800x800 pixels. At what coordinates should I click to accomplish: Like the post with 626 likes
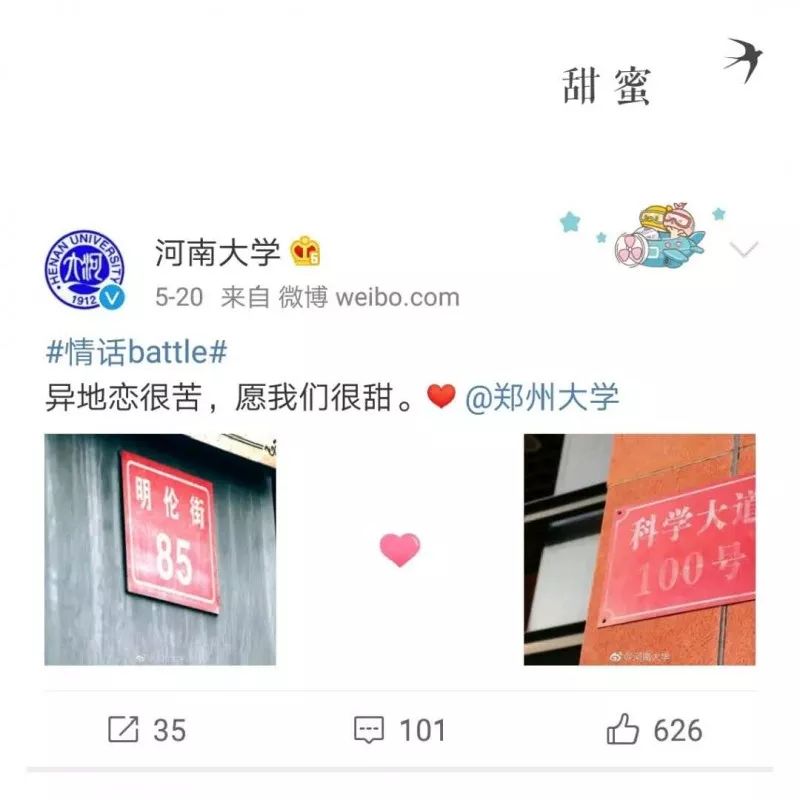click(x=654, y=730)
